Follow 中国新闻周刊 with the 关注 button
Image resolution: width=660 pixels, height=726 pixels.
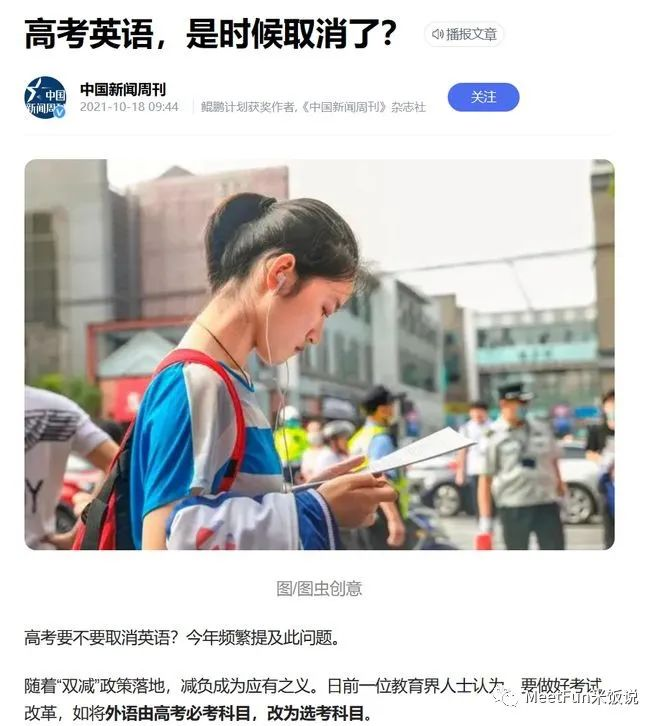tap(483, 97)
